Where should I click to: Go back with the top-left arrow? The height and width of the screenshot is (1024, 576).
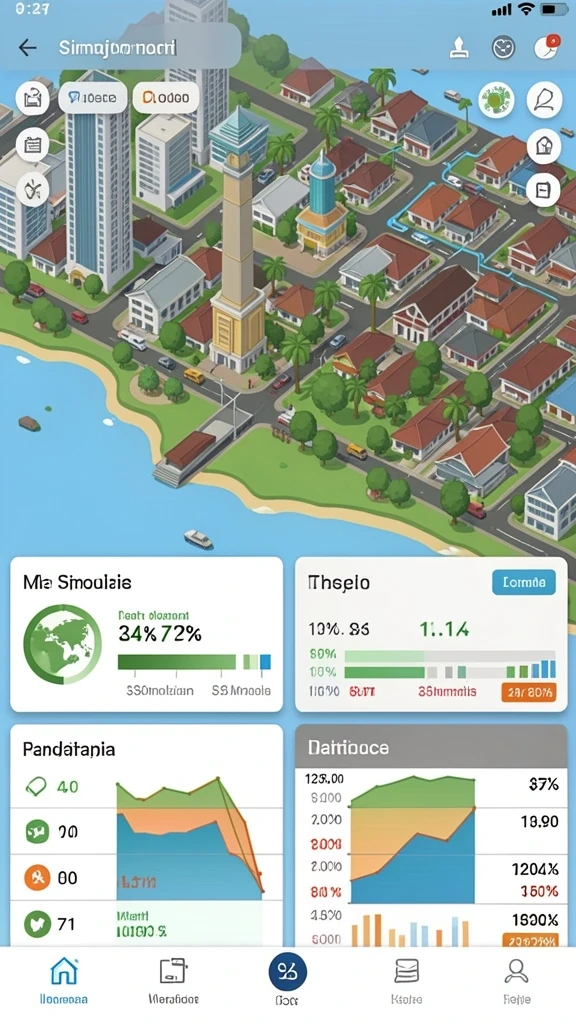(x=27, y=48)
